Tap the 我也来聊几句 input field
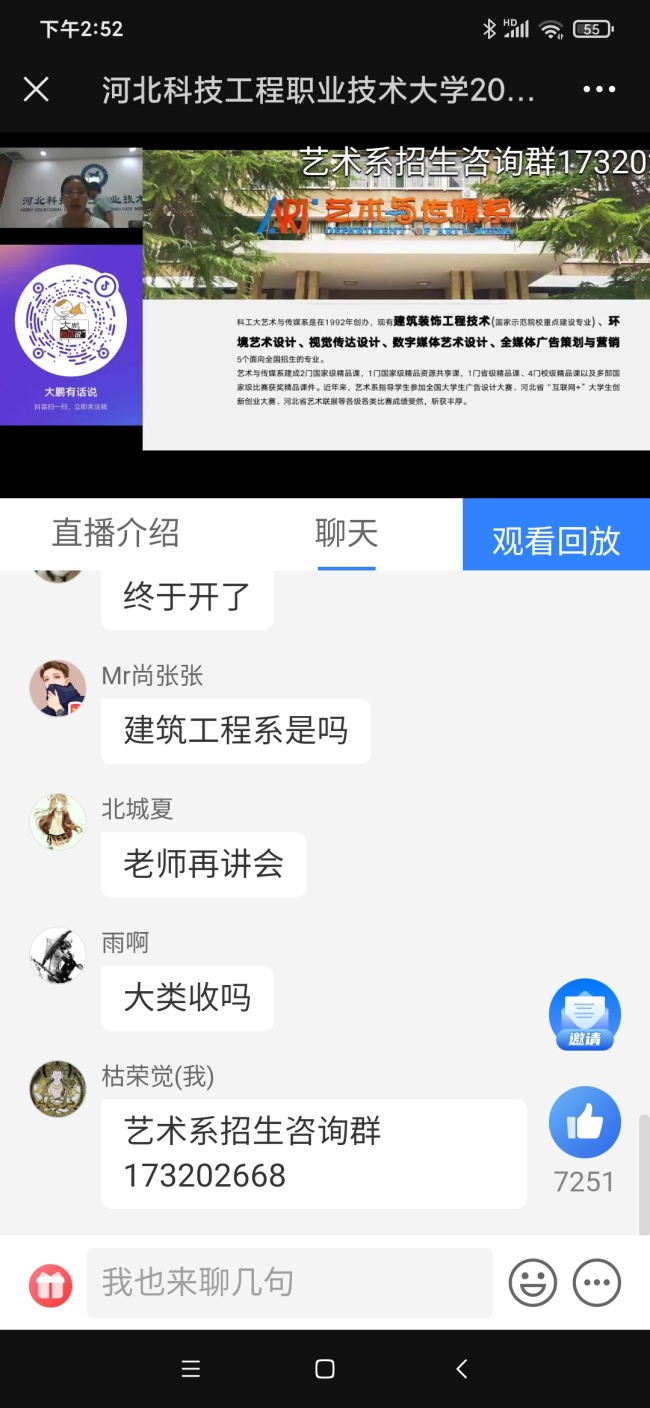 290,1283
